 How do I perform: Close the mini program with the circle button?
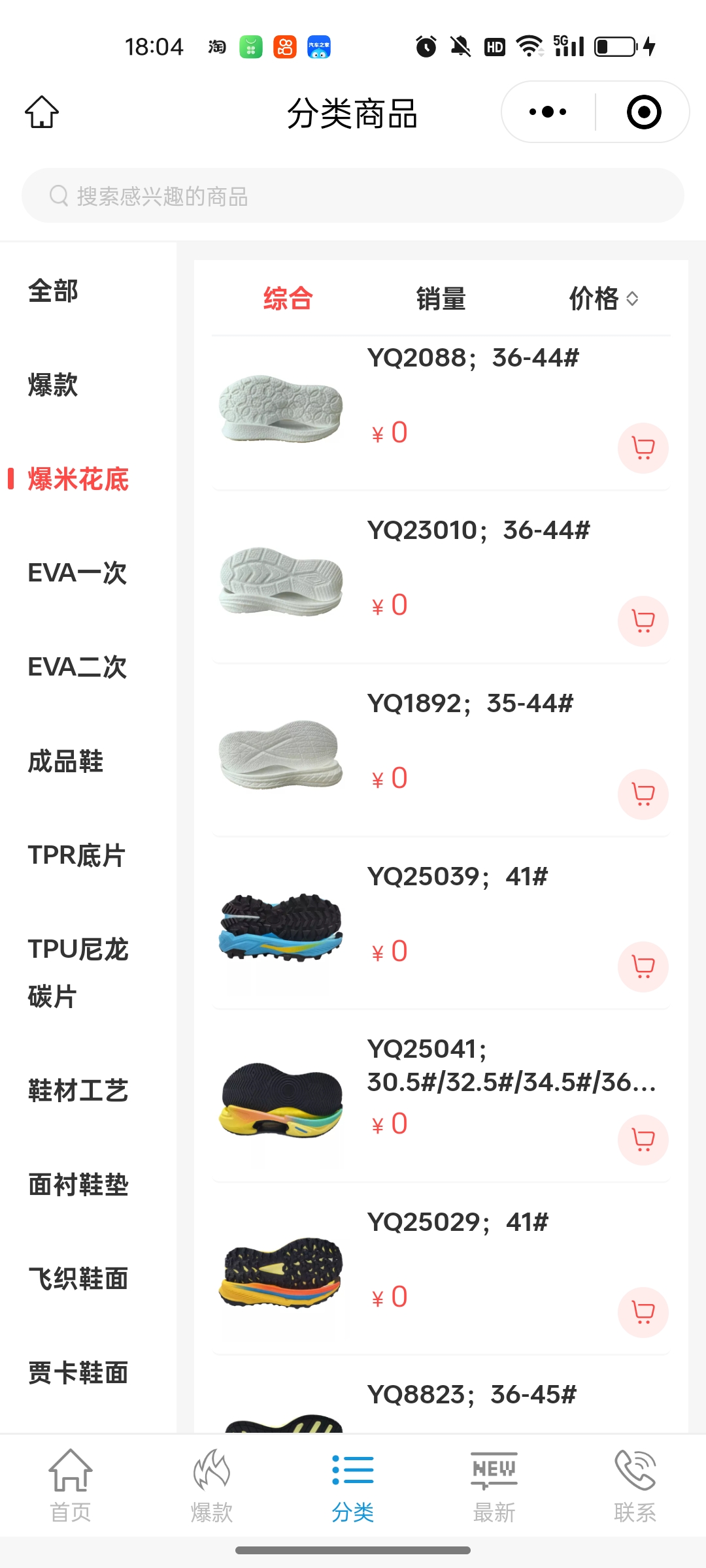coord(644,112)
